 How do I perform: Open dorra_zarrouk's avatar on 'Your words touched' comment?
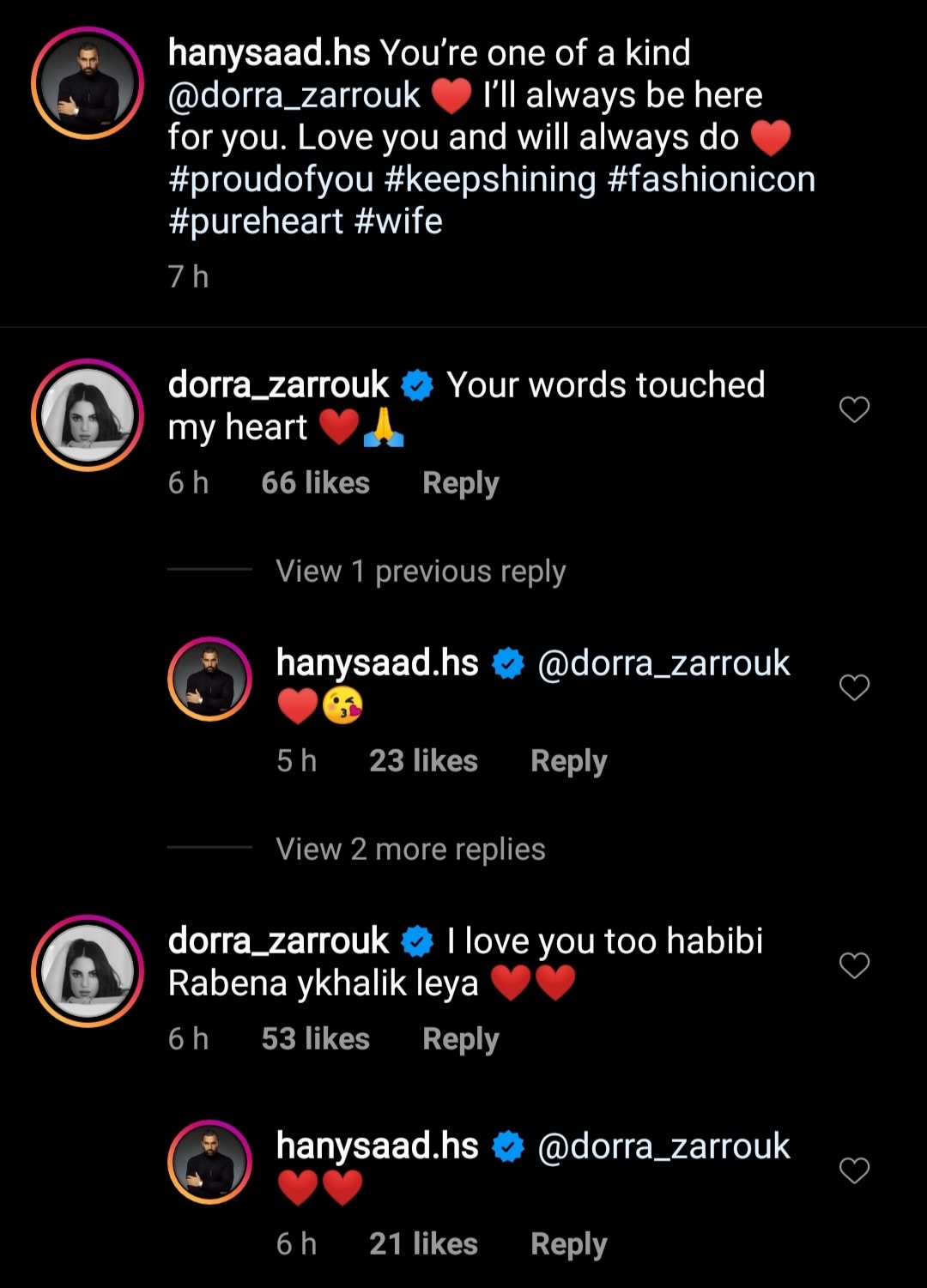click(x=88, y=415)
